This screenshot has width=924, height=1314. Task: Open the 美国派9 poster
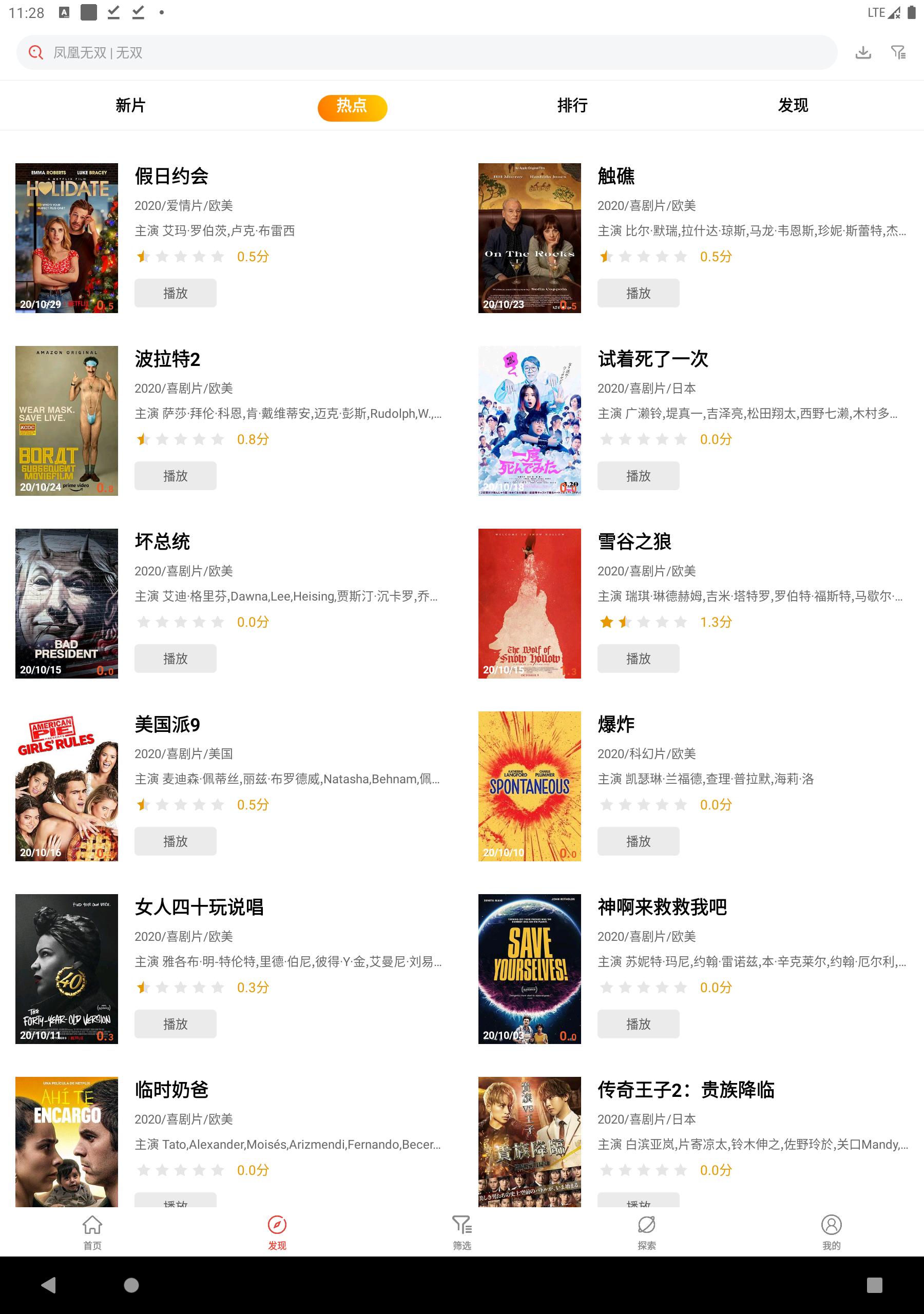[x=66, y=786]
